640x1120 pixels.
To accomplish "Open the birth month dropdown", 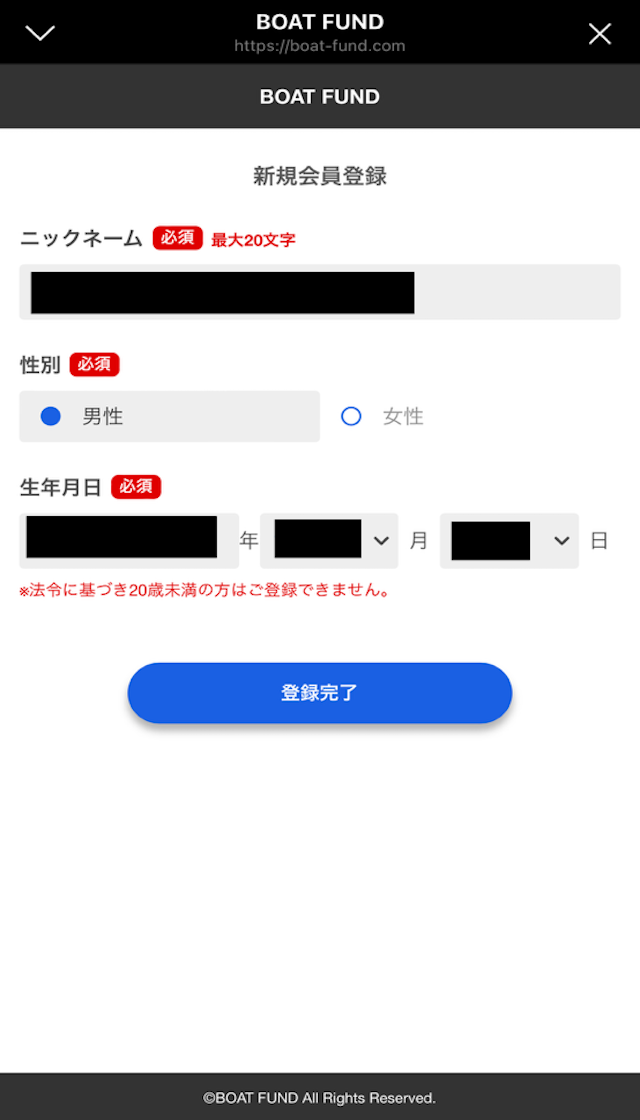I will 329,540.
